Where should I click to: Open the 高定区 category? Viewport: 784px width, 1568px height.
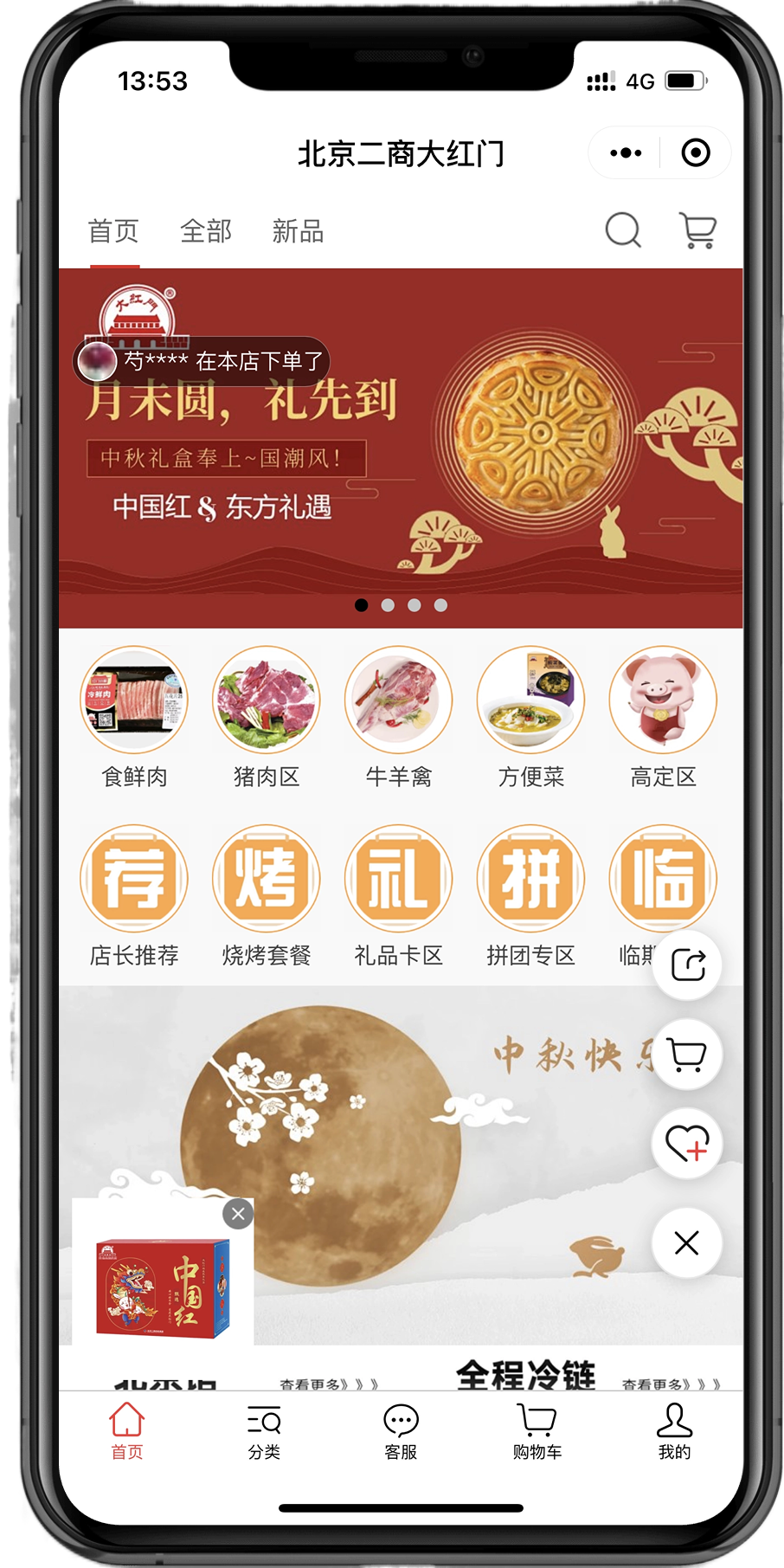pos(663,700)
